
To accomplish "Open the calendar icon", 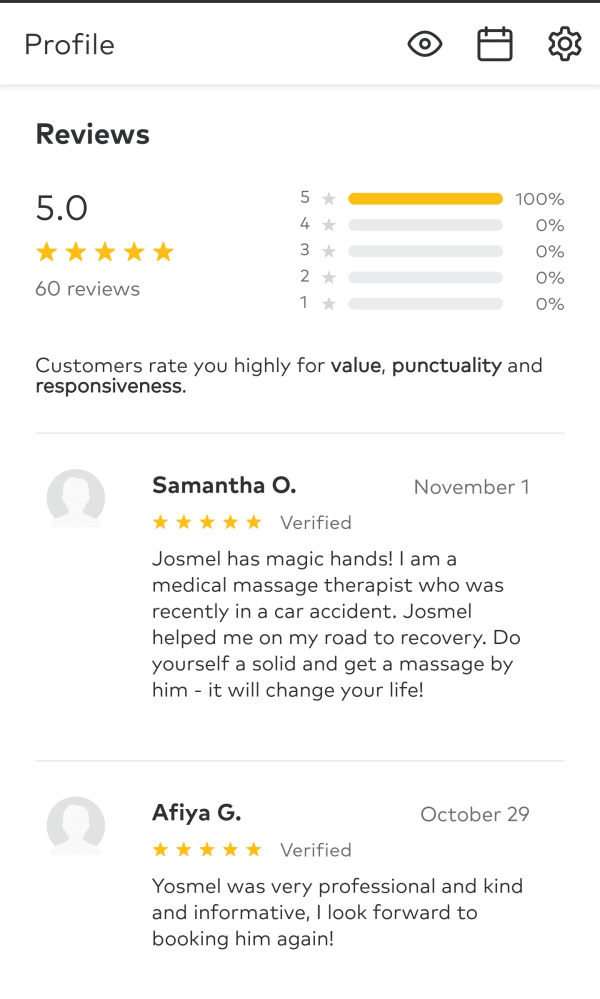I will tap(494, 44).
